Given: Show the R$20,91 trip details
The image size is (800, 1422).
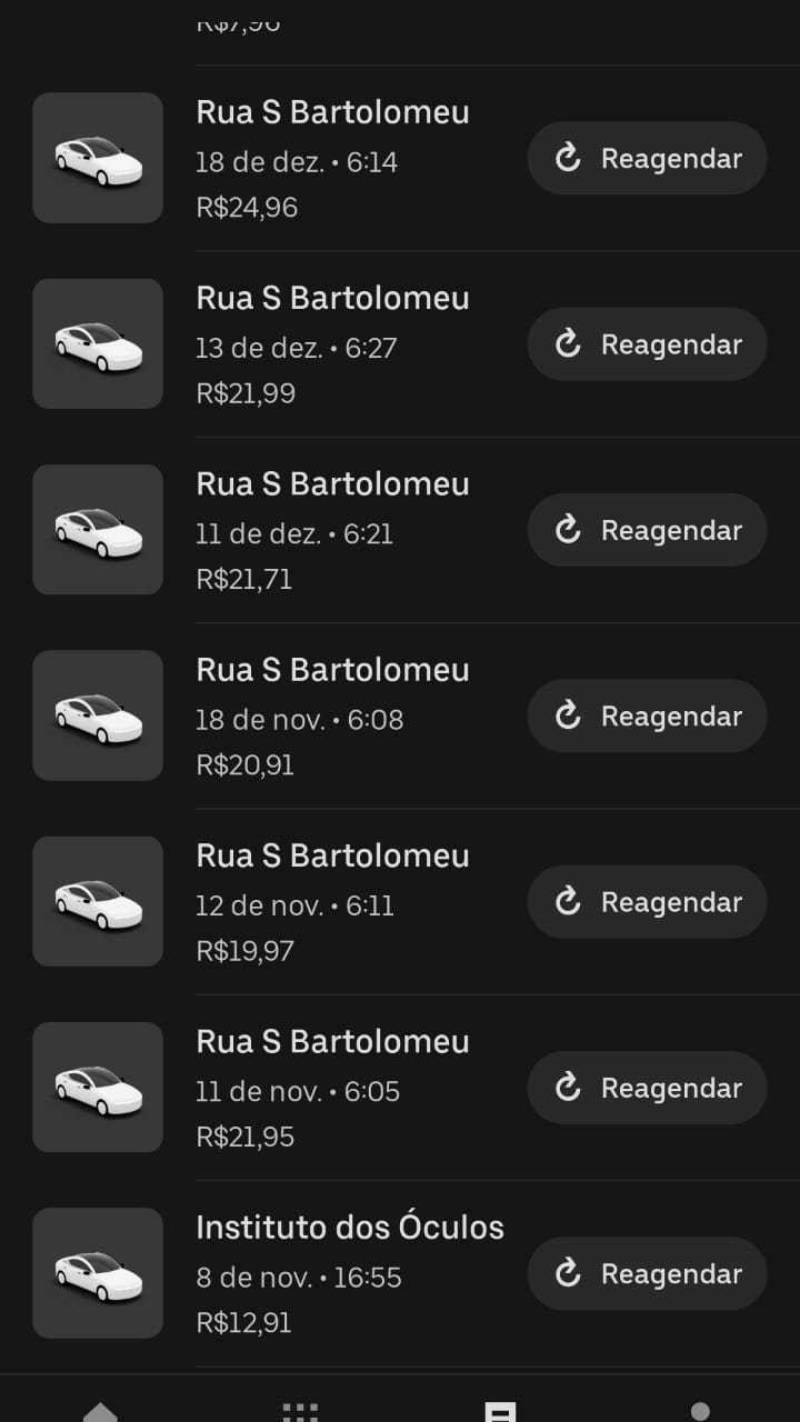Looking at the screenshot, I should click(332, 716).
